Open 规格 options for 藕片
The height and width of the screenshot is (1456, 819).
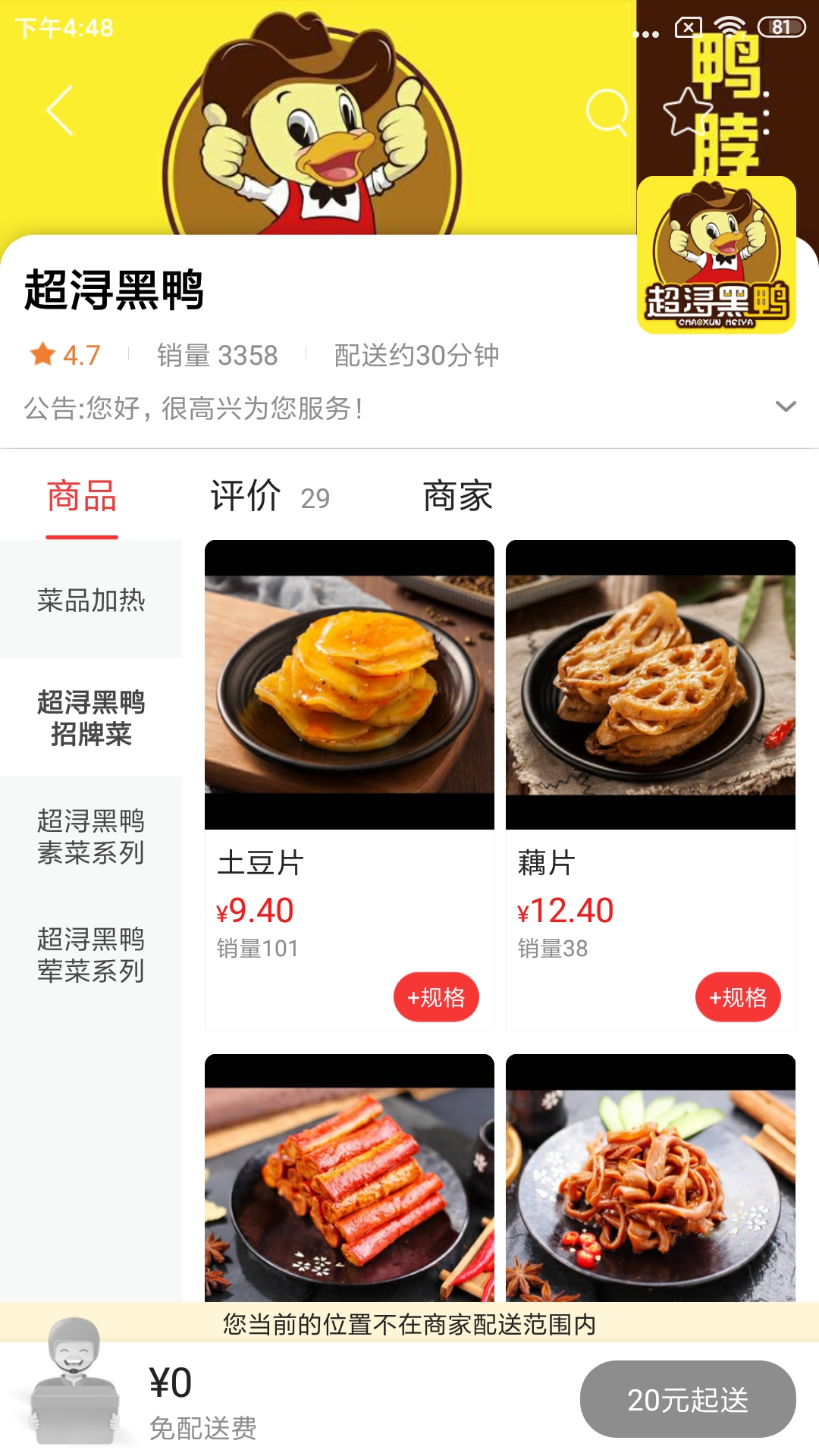click(740, 998)
